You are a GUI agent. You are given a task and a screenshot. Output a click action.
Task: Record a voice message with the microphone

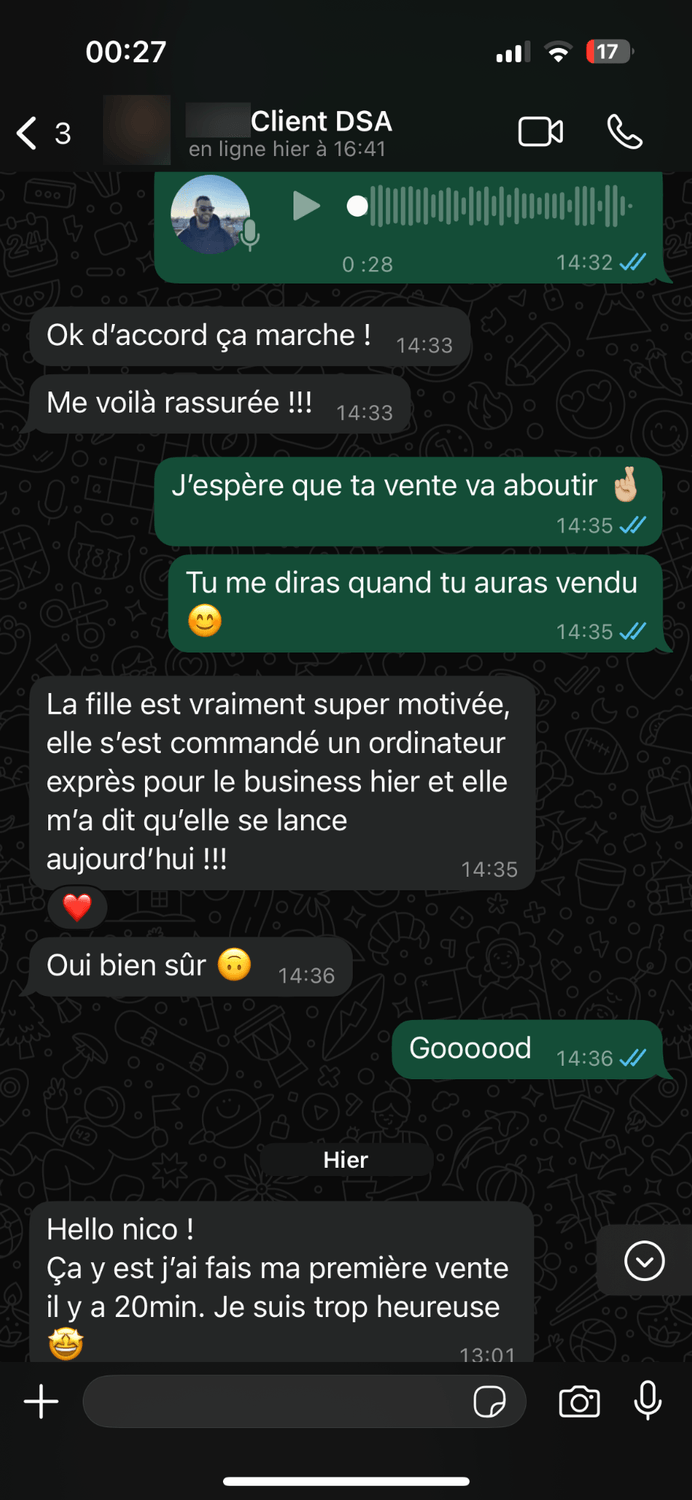tap(648, 1401)
